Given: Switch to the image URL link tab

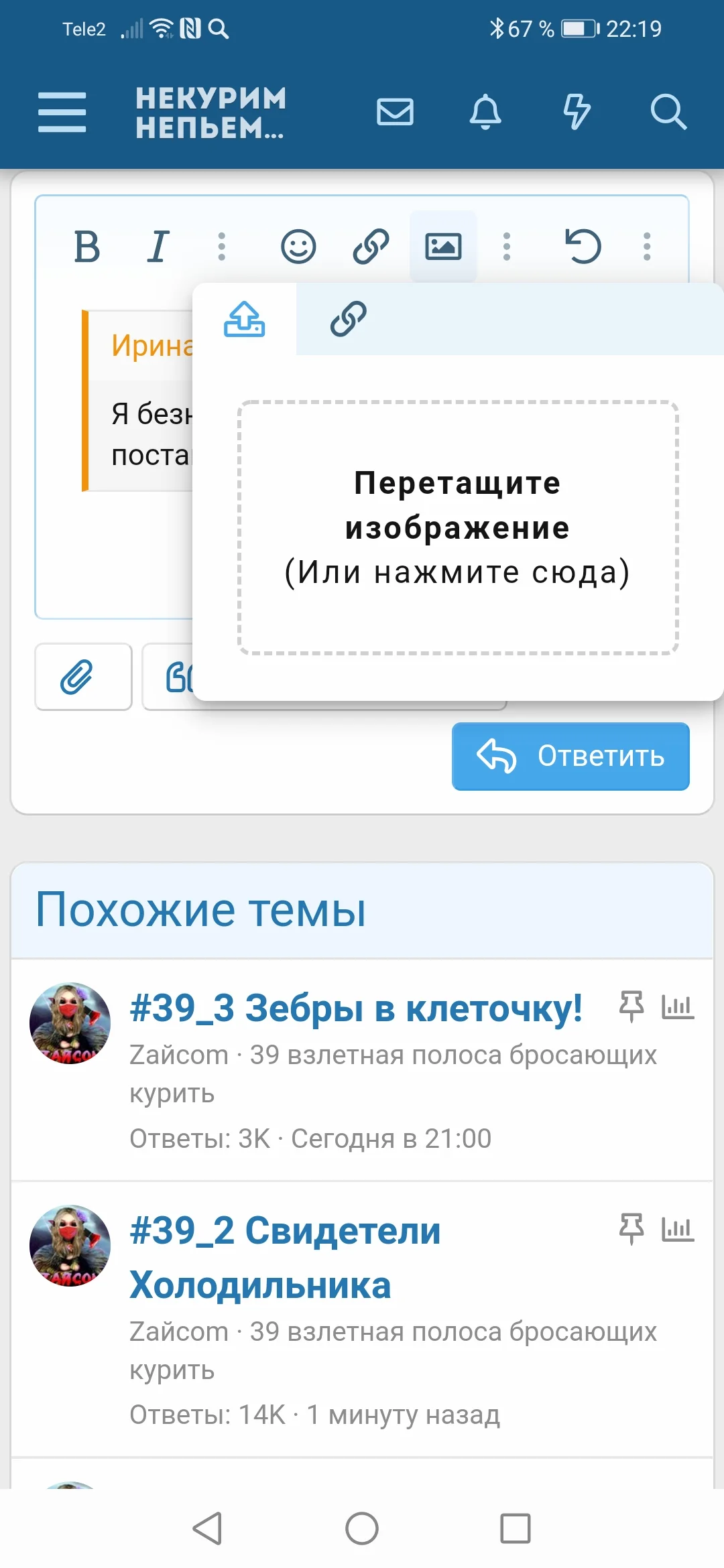Looking at the screenshot, I should pos(347,320).
